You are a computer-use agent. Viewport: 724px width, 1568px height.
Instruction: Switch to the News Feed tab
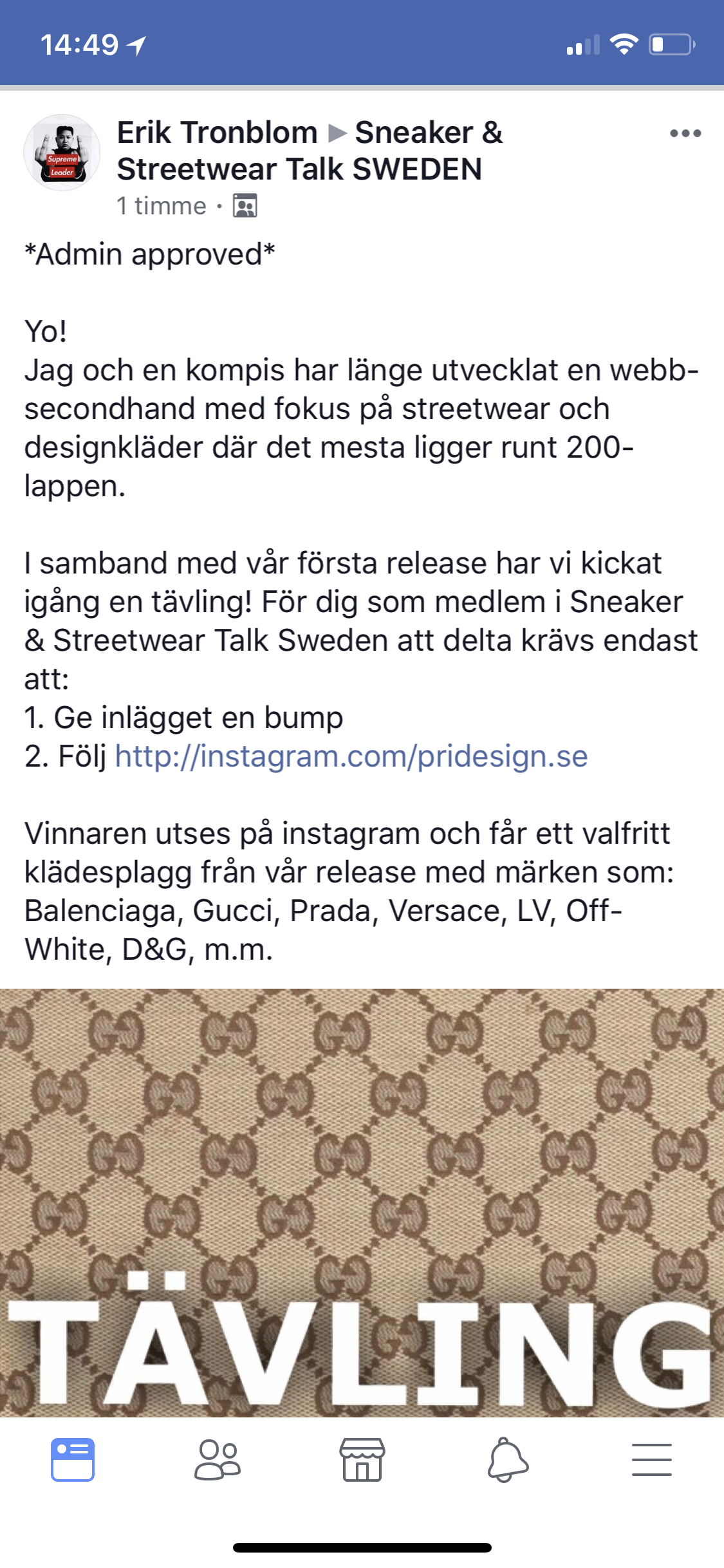73,1460
